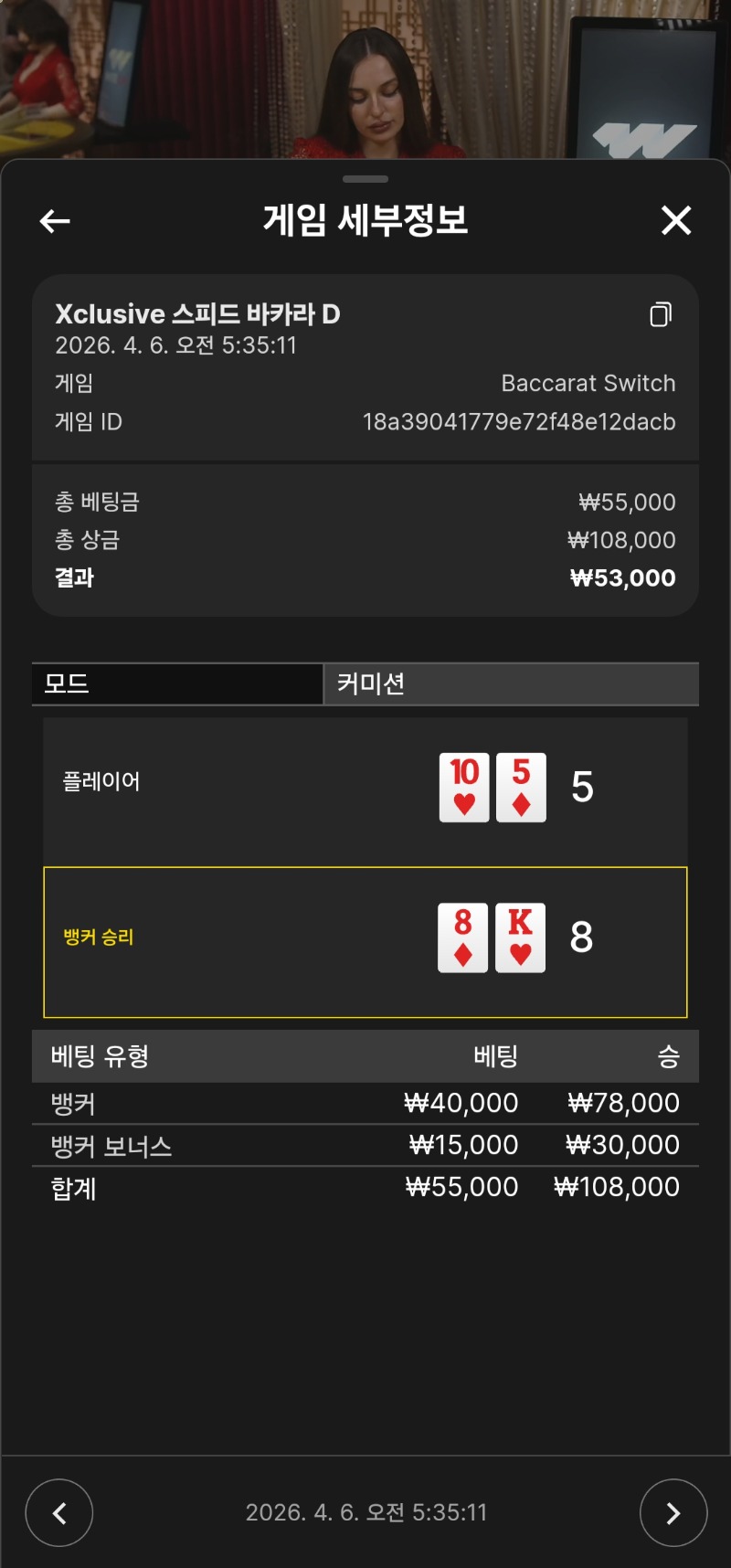Image resolution: width=731 pixels, height=1568 pixels.
Task: Close the game details panel
Action: click(675, 220)
